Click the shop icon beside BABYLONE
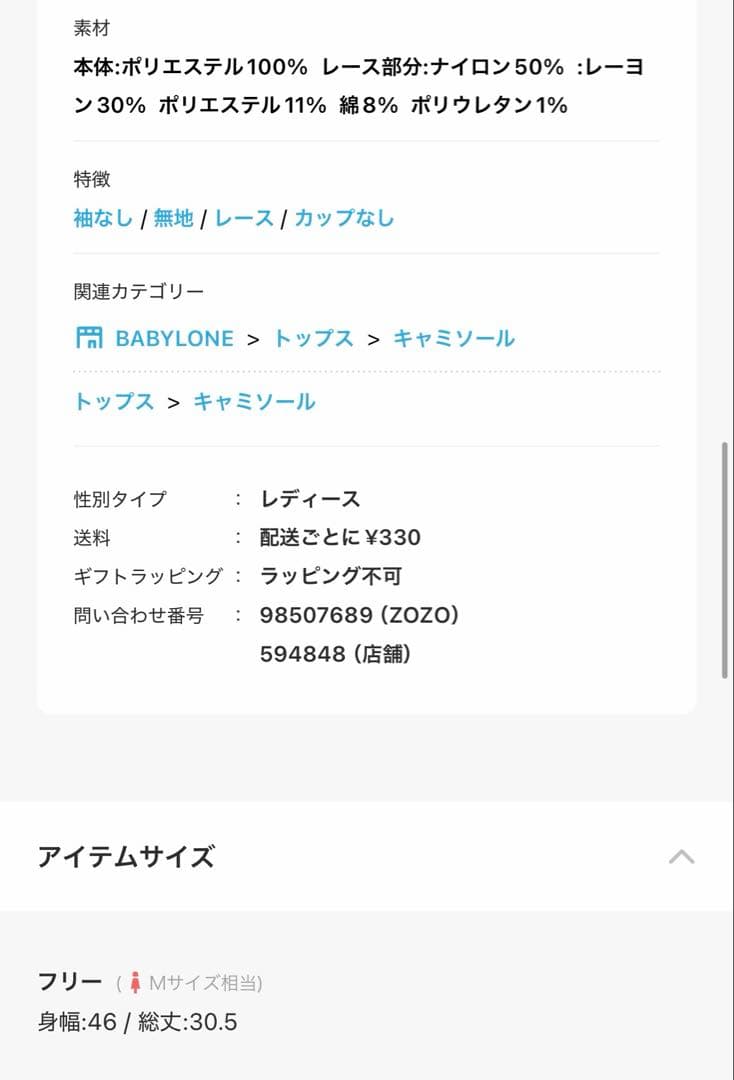Image resolution: width=734 pixels, height=1080 pixels. pyautogui.click(x=83, y=338)
